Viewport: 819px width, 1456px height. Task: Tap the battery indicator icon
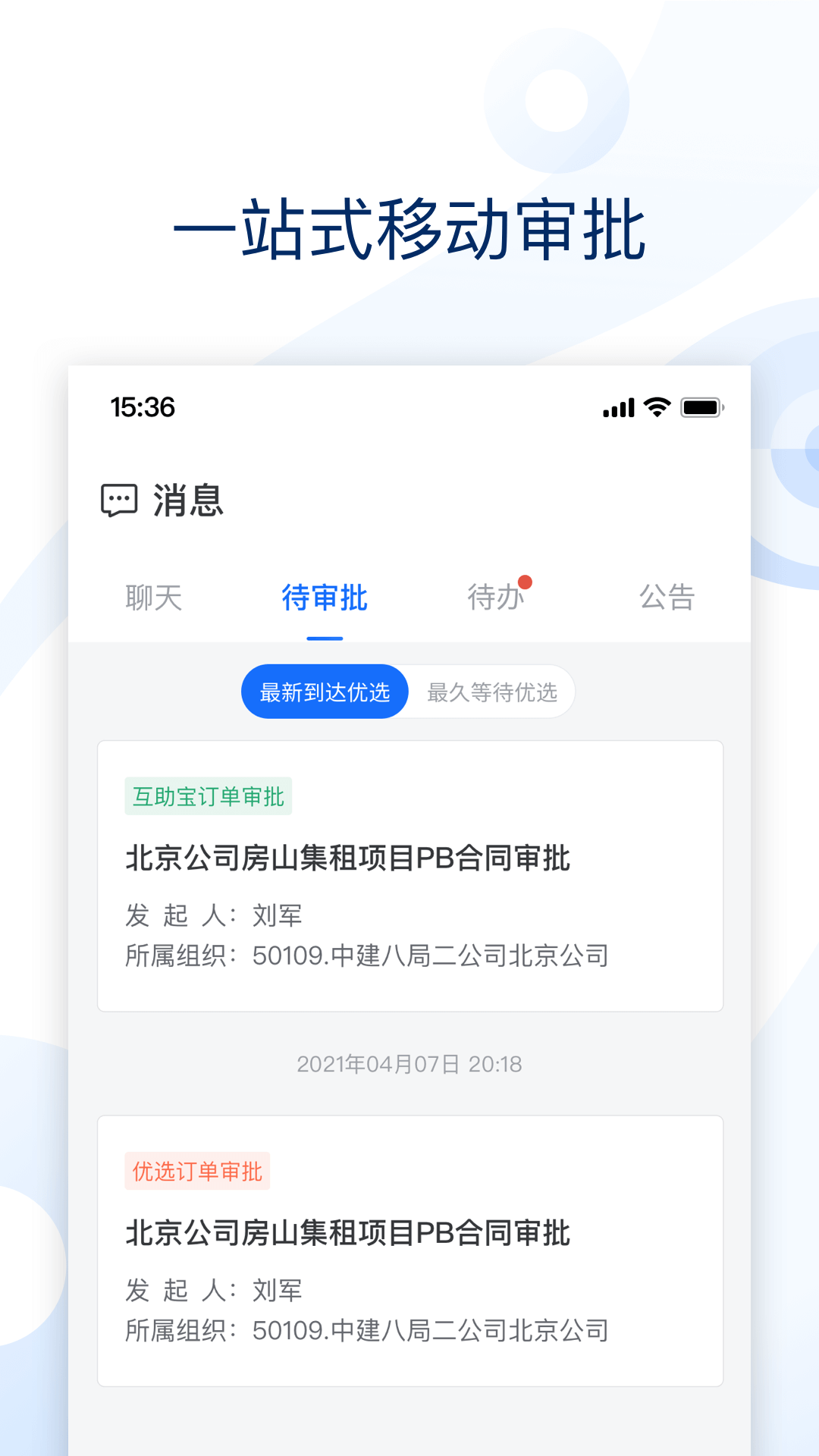700,408
